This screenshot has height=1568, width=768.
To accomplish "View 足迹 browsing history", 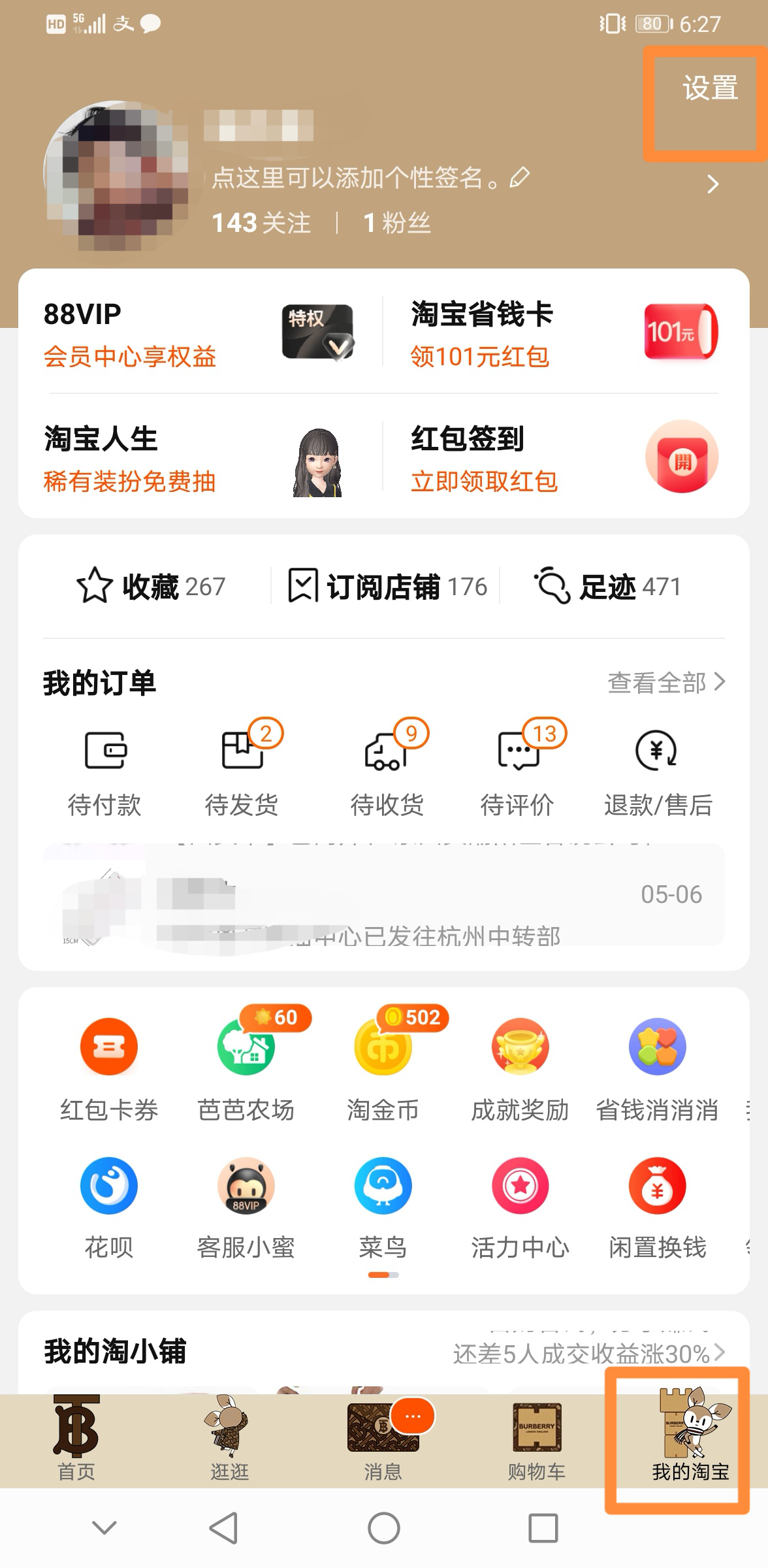I will [x=609, y=586].
